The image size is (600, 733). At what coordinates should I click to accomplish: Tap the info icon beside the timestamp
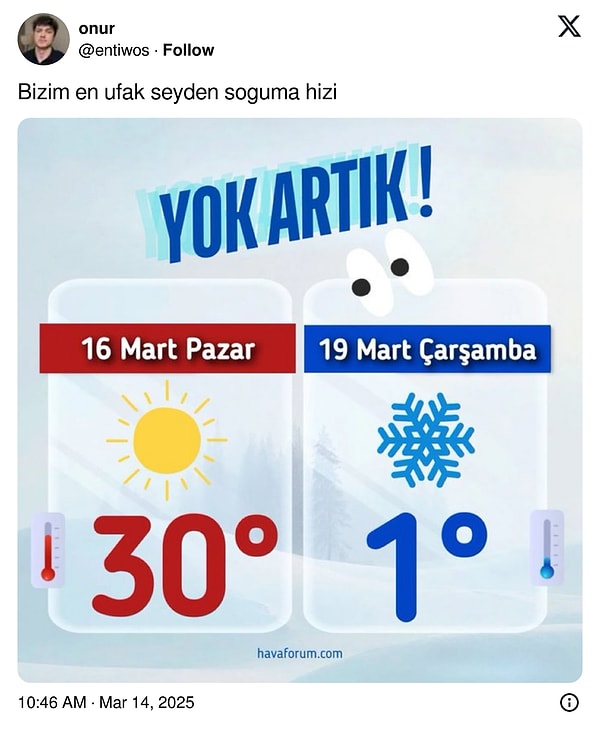click(x=569, y=703)
